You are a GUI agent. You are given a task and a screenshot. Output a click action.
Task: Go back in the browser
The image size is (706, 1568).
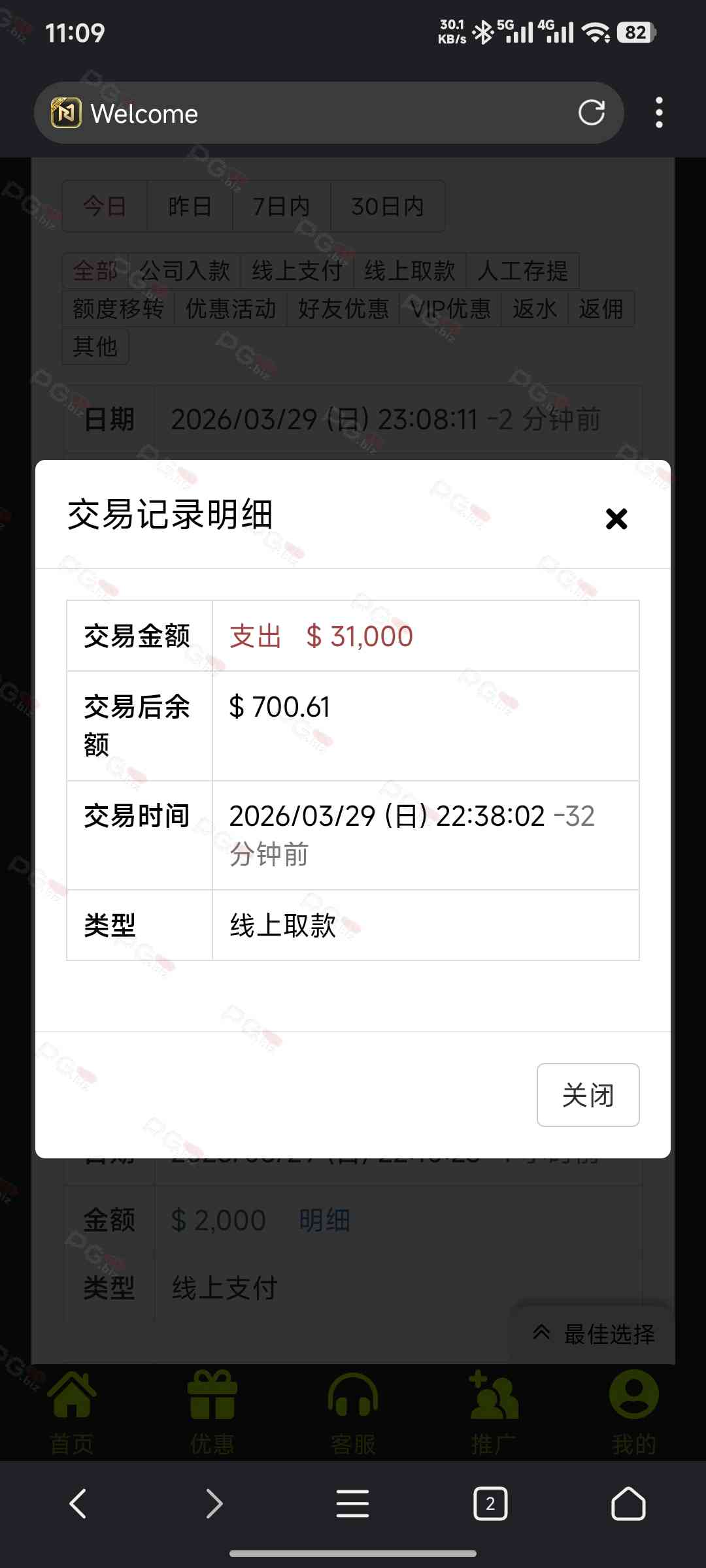point(78,1504)
